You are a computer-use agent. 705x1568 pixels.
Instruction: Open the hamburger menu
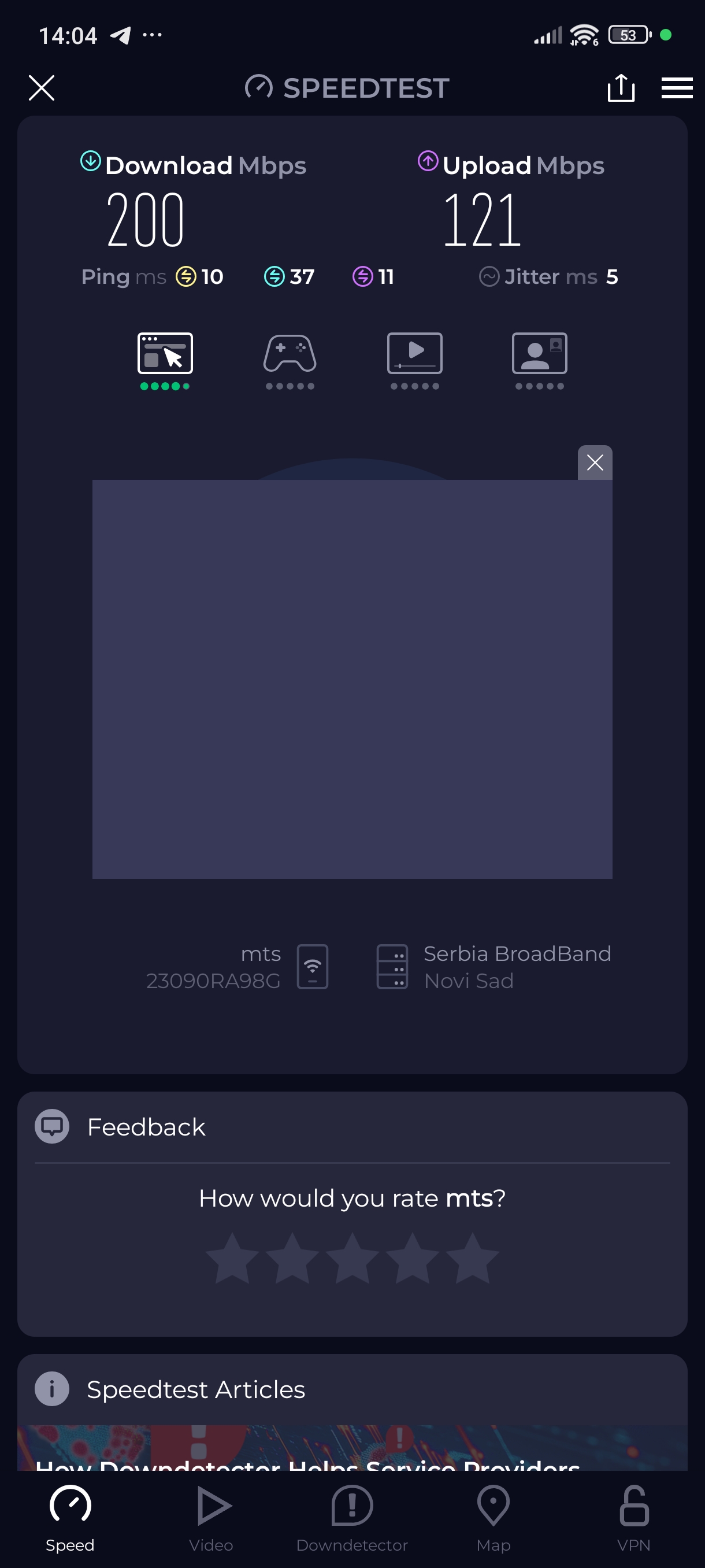(x=677, y=88)
